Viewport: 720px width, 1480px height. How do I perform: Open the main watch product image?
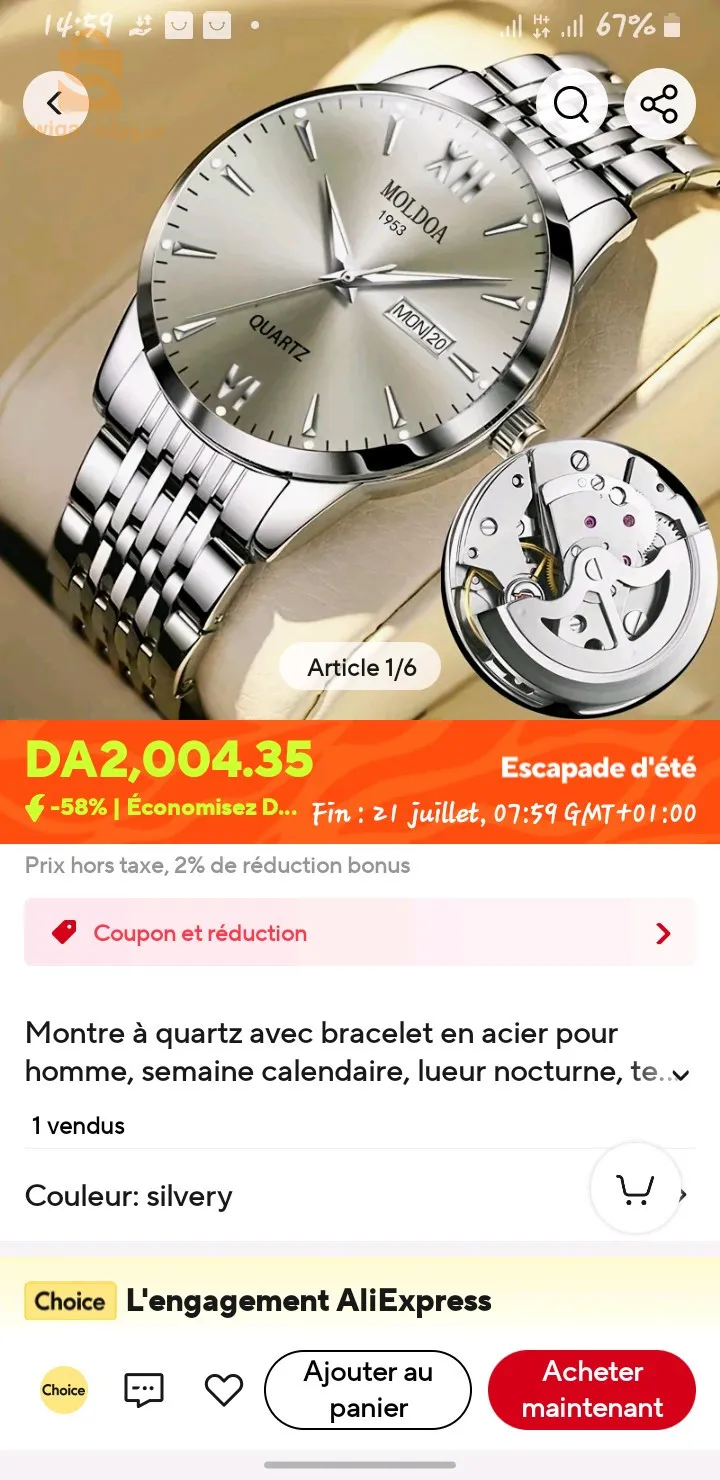[330, 330]
